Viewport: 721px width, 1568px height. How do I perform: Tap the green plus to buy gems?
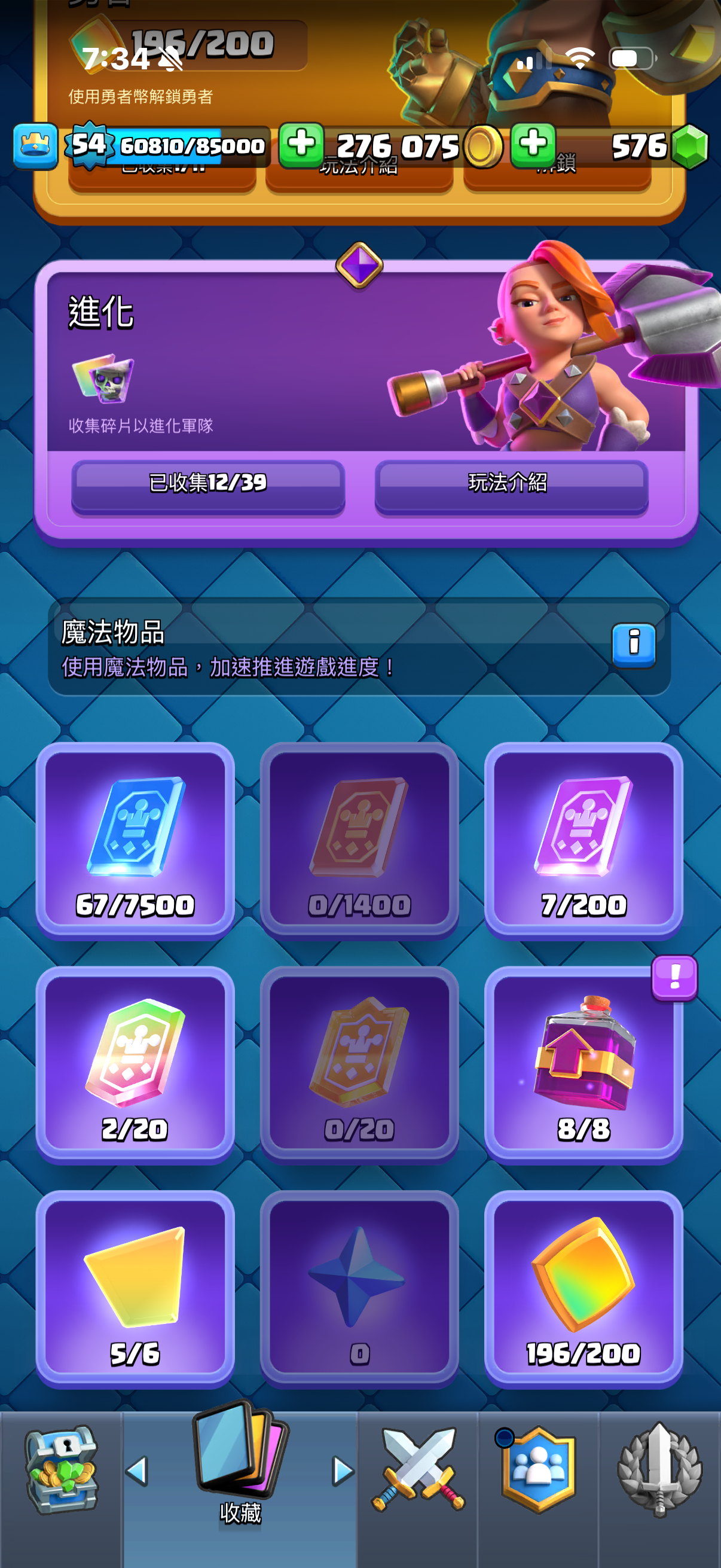(533, 145)
